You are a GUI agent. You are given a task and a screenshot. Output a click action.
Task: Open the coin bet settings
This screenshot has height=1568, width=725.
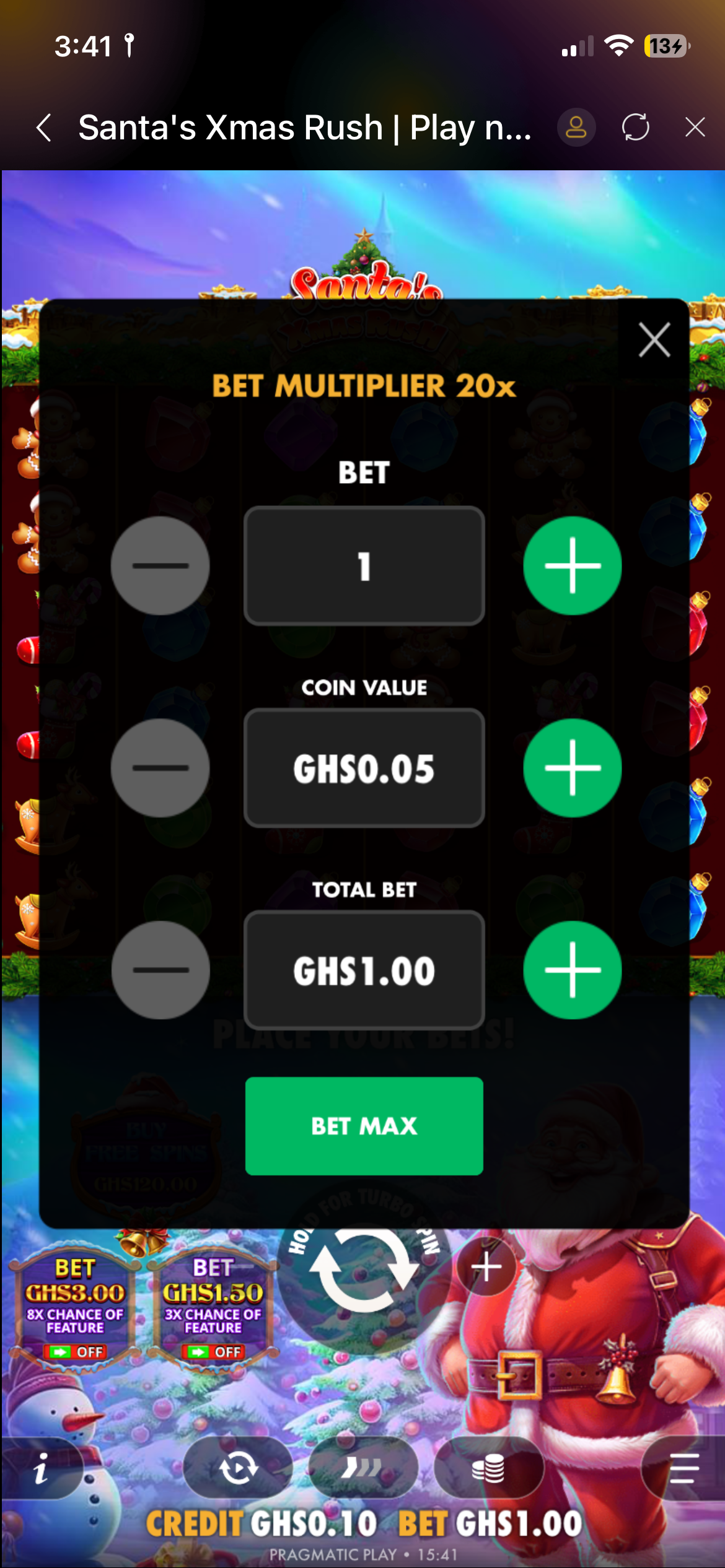coord(488,1469)
